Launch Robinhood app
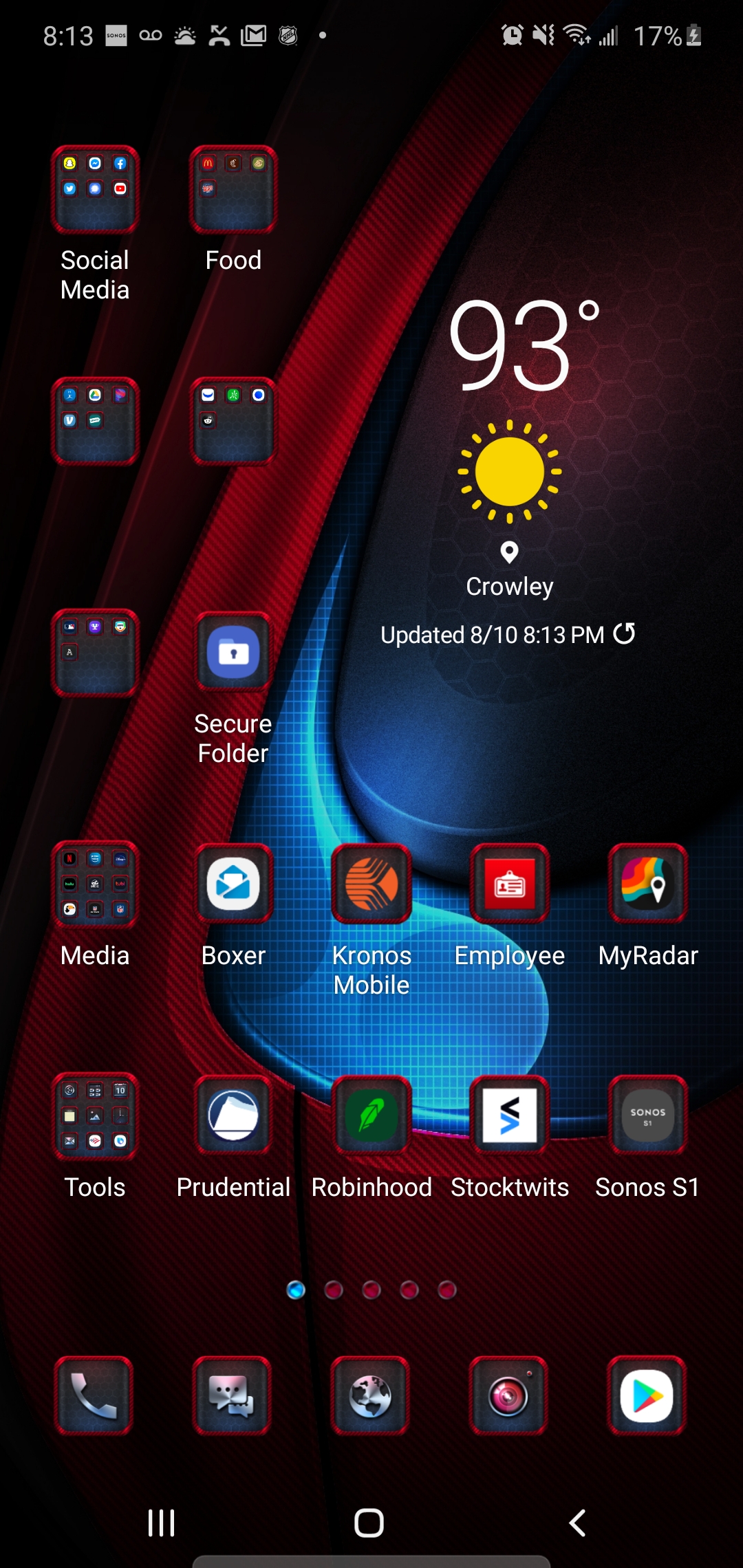The height and width of the screenshot is (1568, 743). point(371,1116)
